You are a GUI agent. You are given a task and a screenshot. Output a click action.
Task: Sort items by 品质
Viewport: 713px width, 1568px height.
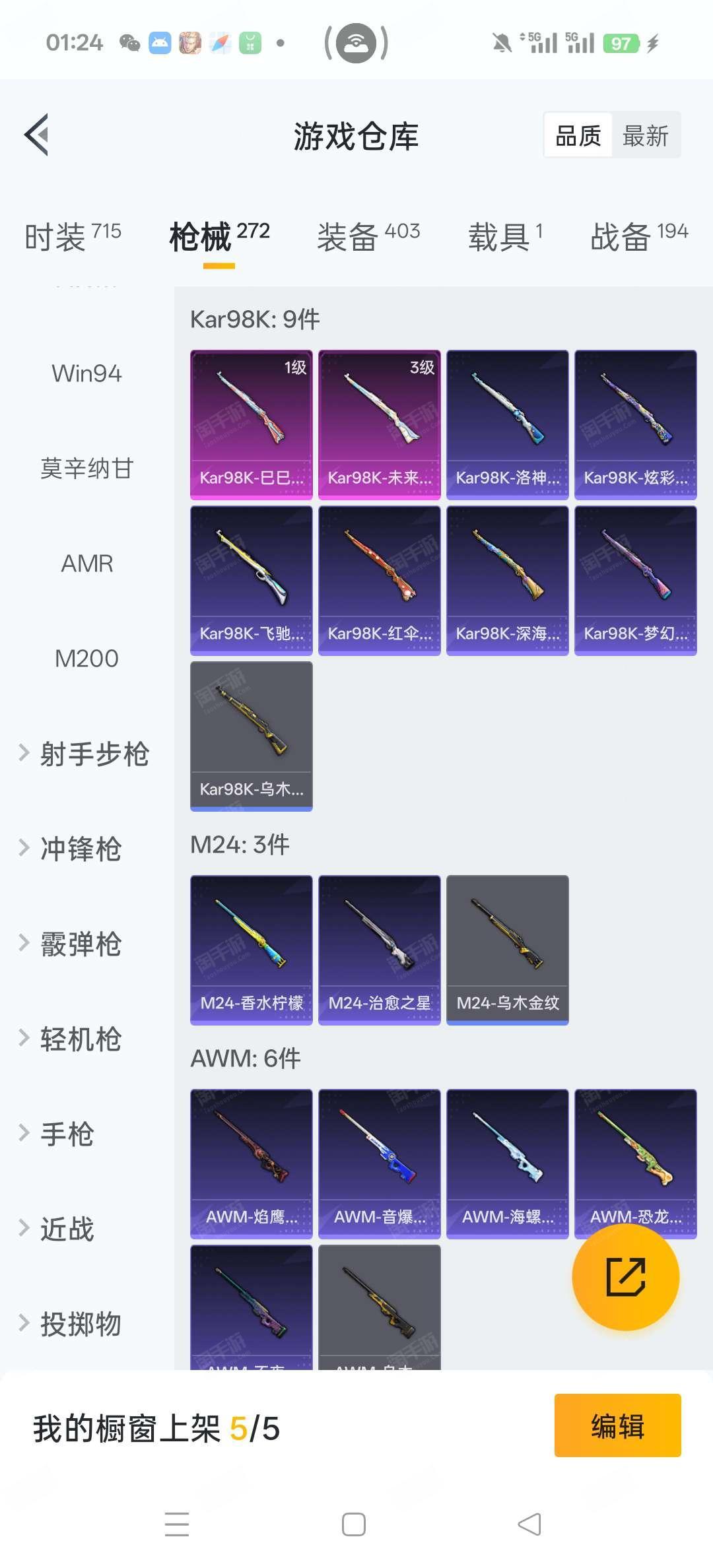click(578, 136)
